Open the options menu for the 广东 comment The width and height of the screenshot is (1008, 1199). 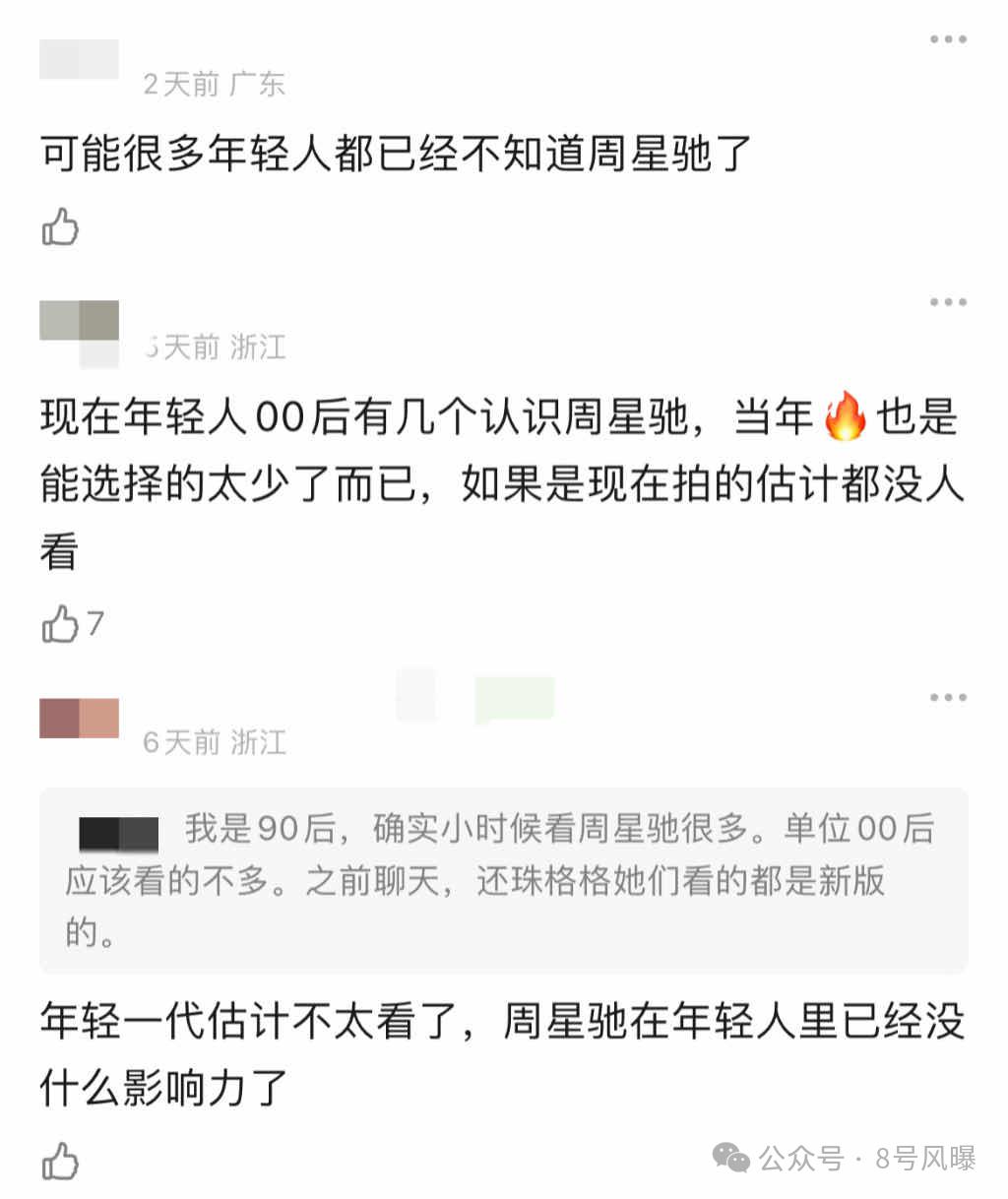[x=948, y=39]
